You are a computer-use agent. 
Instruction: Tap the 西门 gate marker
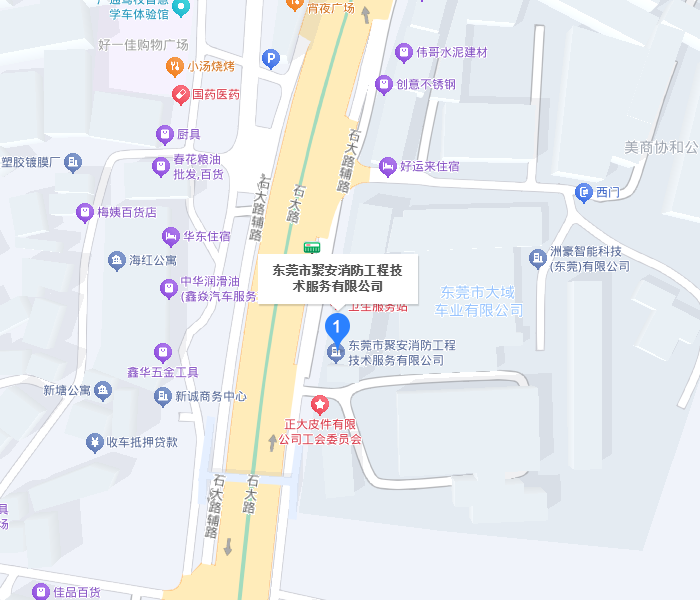(584, 192)
